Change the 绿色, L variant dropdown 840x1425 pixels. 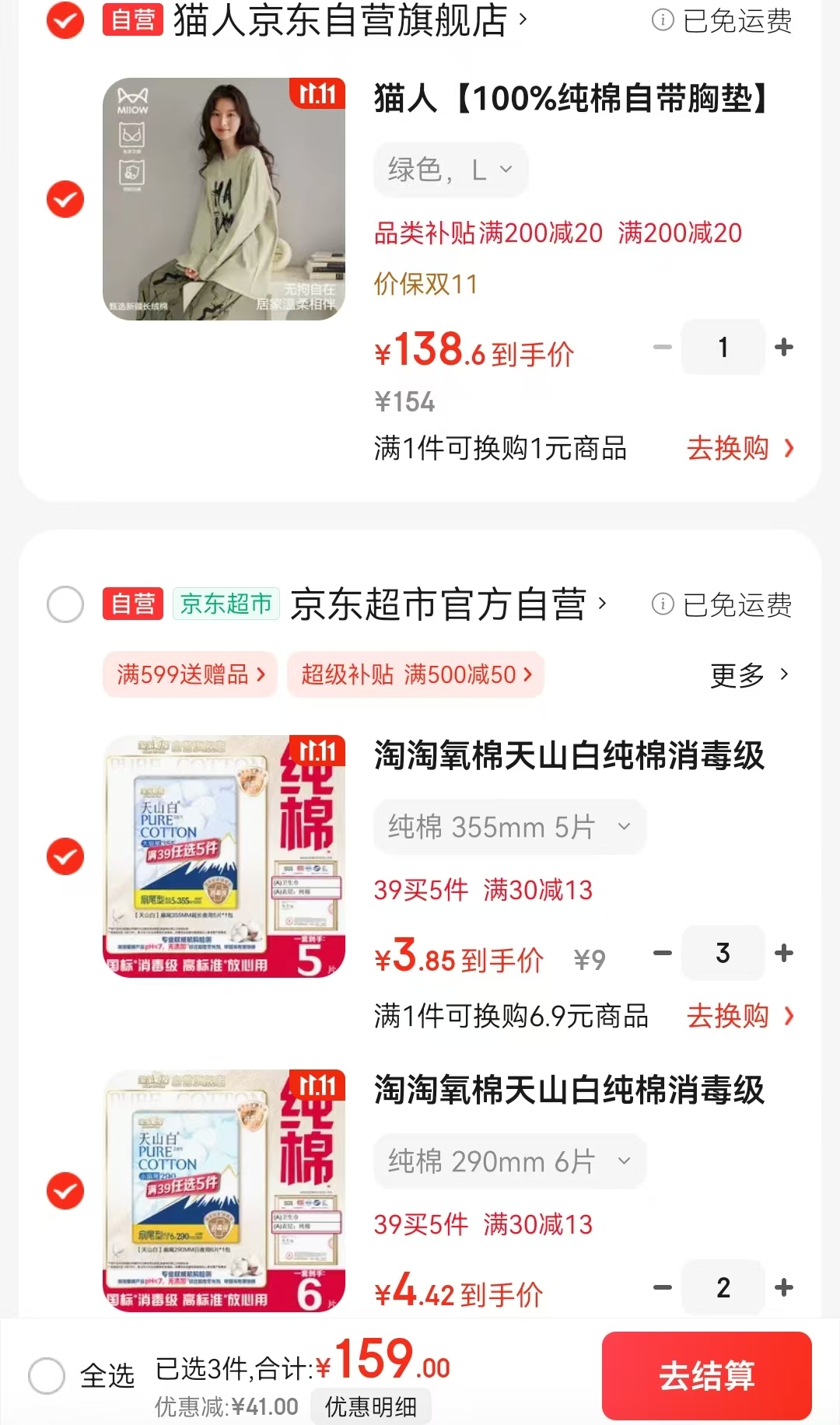(450, 169)
